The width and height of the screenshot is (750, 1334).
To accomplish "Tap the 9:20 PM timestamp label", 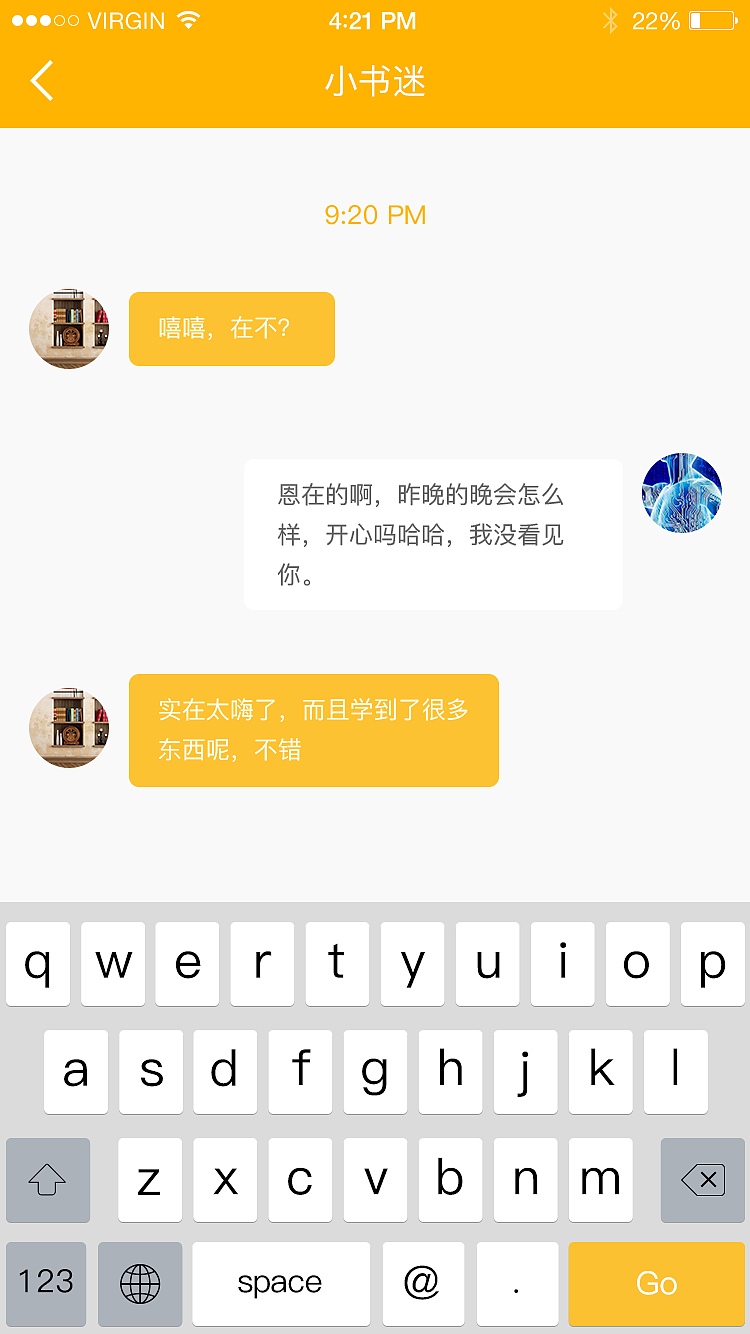I will coord(375,213).
